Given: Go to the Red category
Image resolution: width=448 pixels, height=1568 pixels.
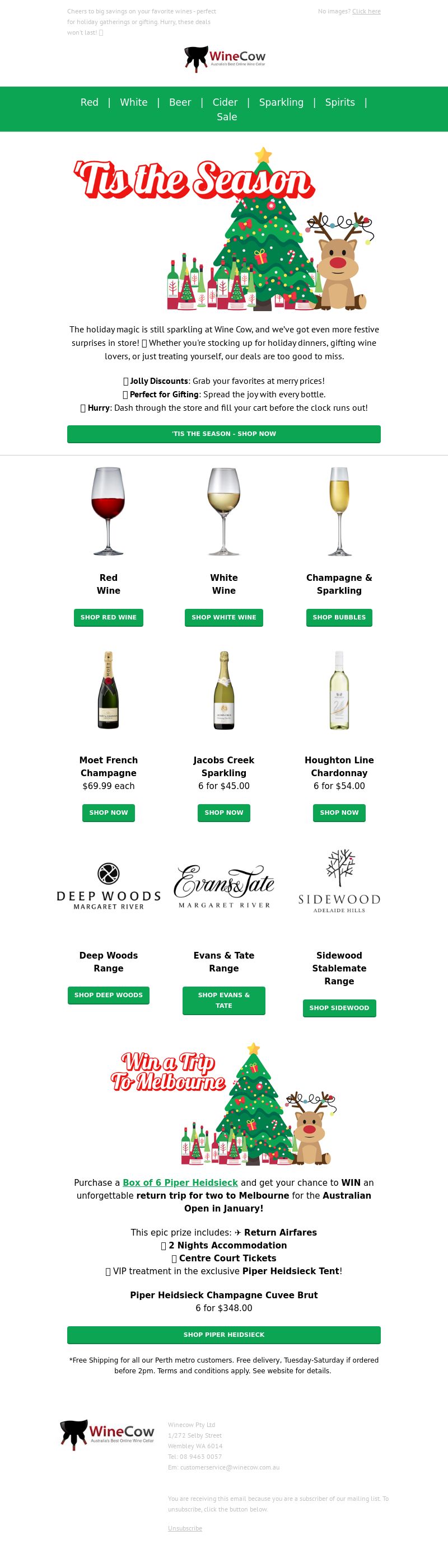Looking at the screenshot, I should click(89, 102).
